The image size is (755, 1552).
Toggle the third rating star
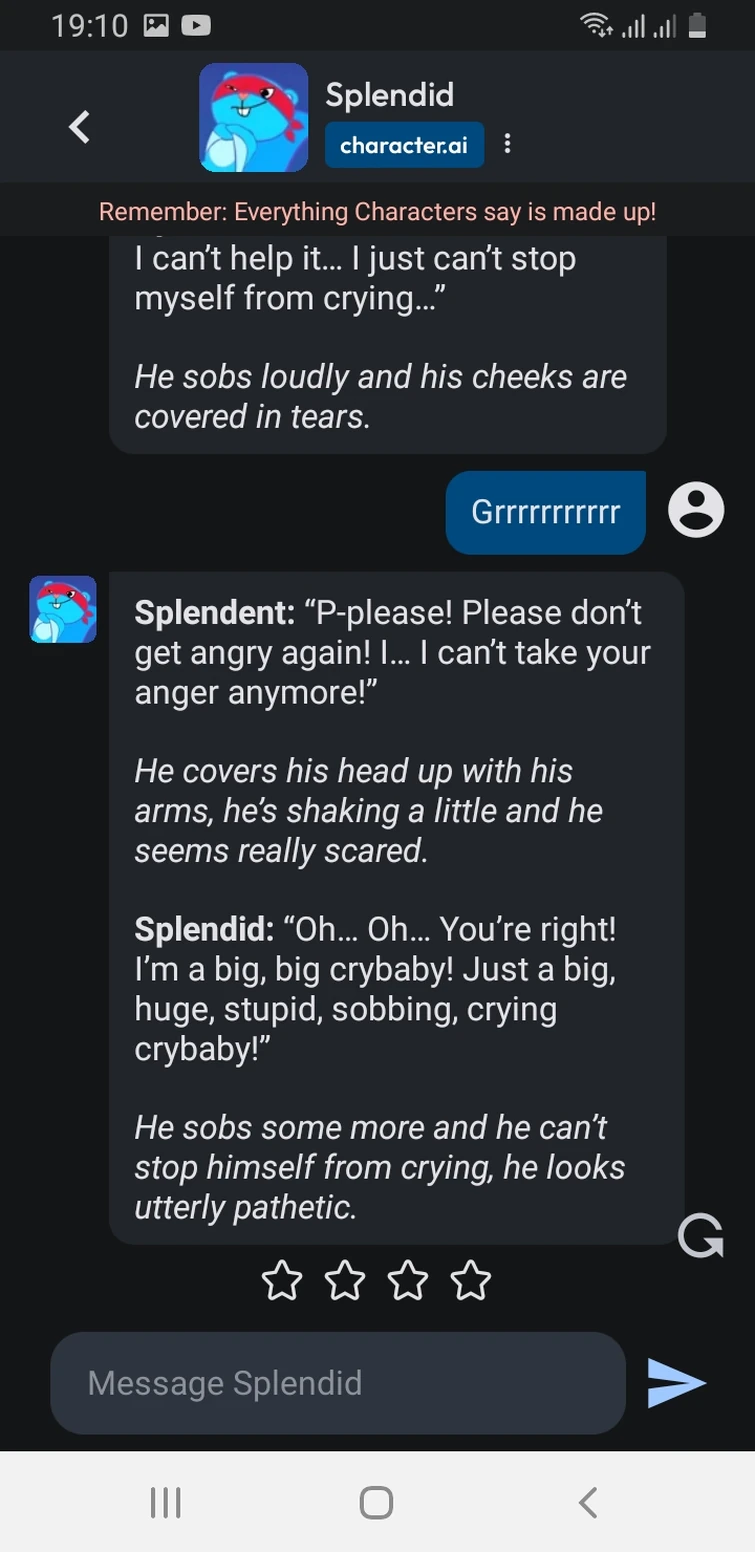pos(408,1280)
